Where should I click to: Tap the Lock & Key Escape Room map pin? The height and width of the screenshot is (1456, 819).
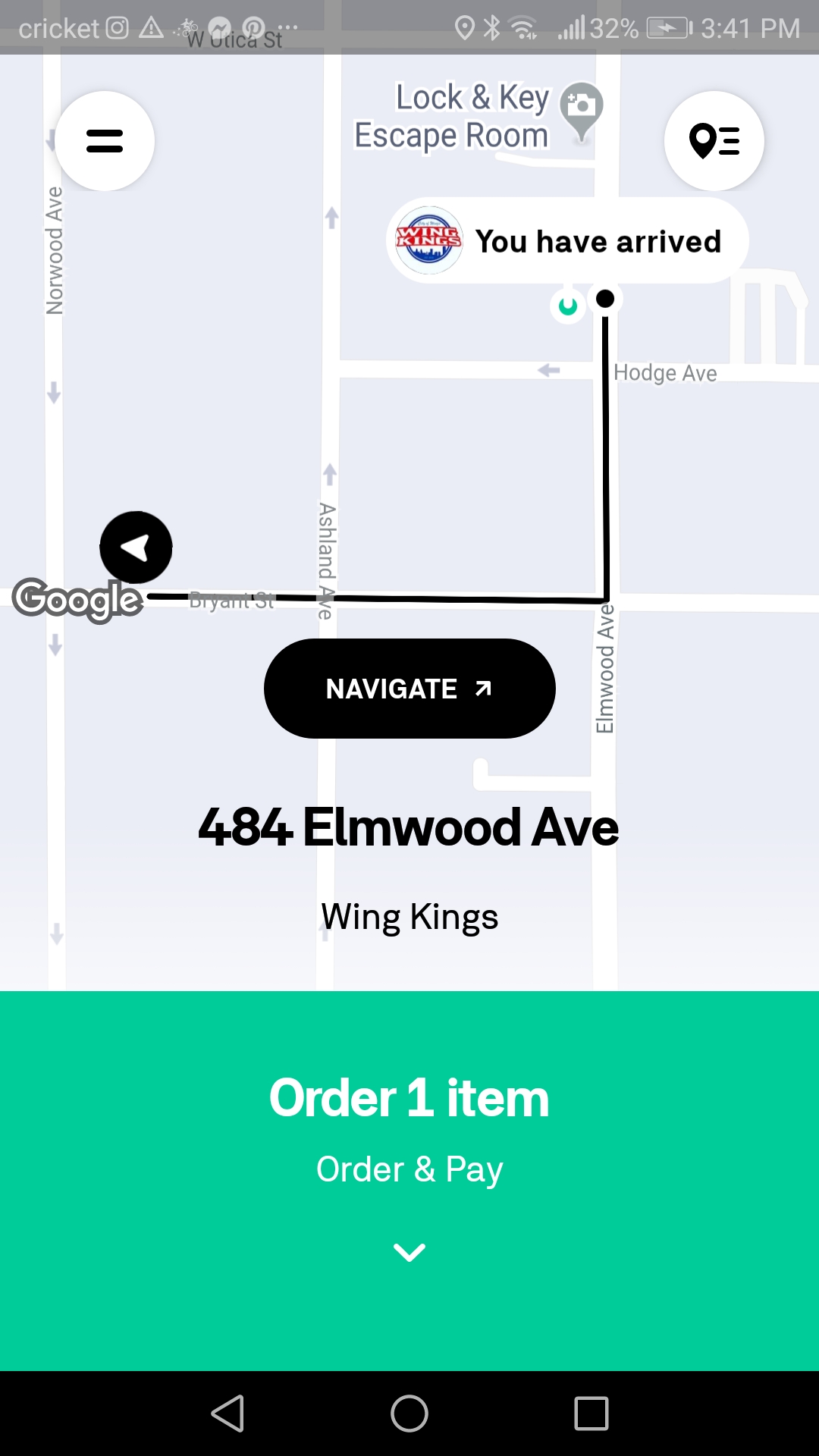[x=582, y=110]
